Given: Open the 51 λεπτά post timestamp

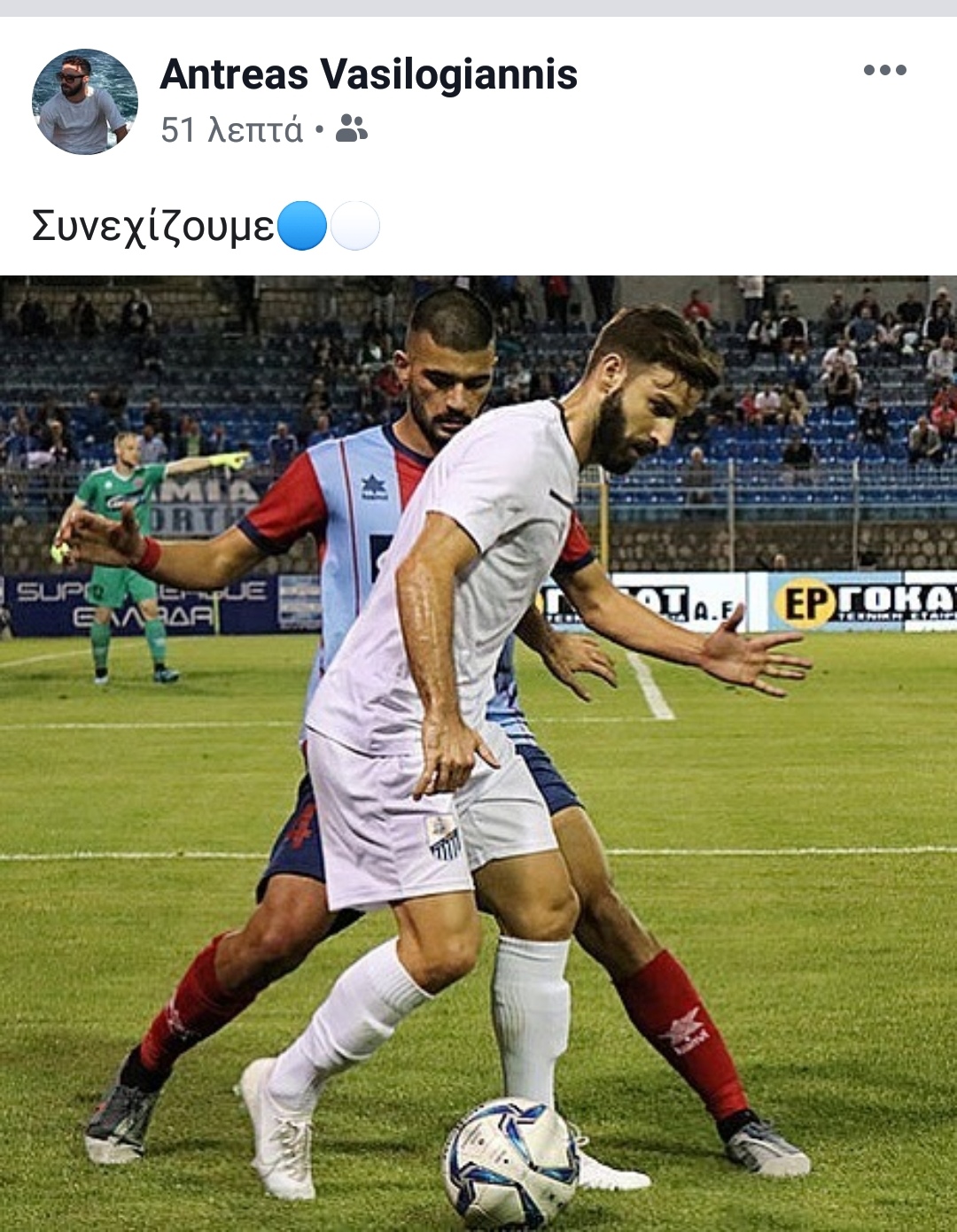Looking at the screenshot, I should pos(231,130).
